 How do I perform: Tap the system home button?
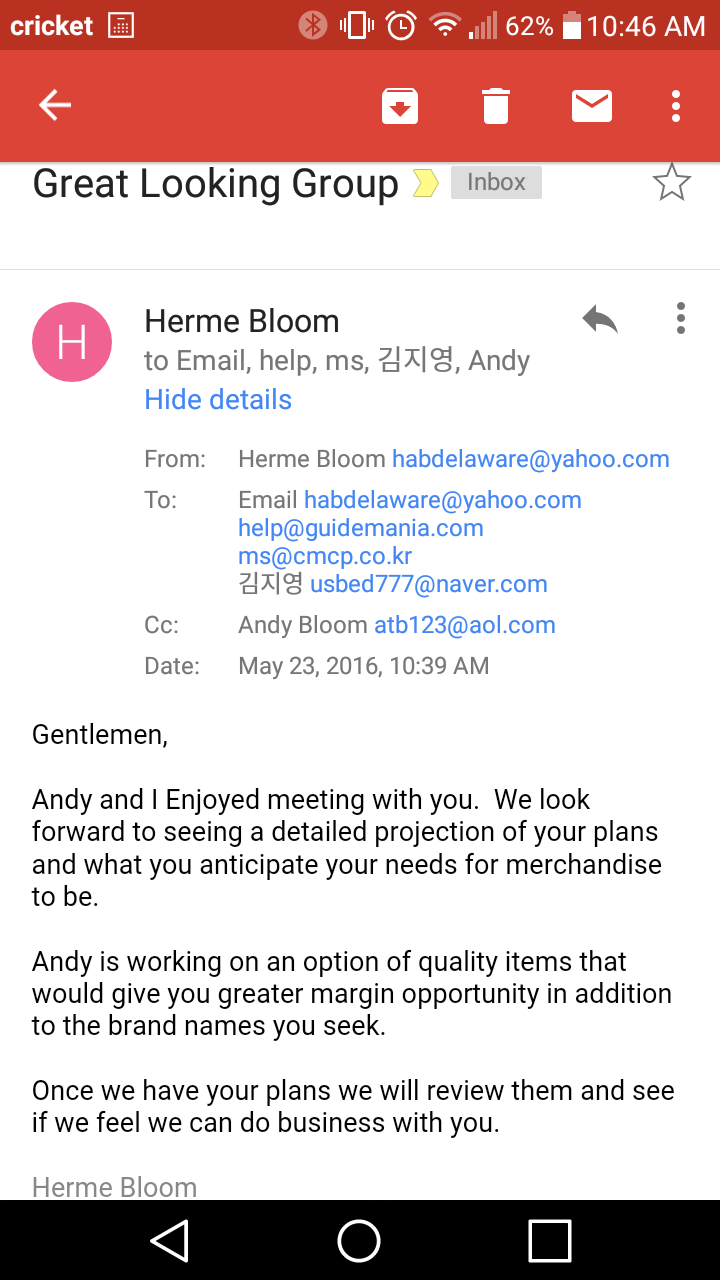point(359,1241)
